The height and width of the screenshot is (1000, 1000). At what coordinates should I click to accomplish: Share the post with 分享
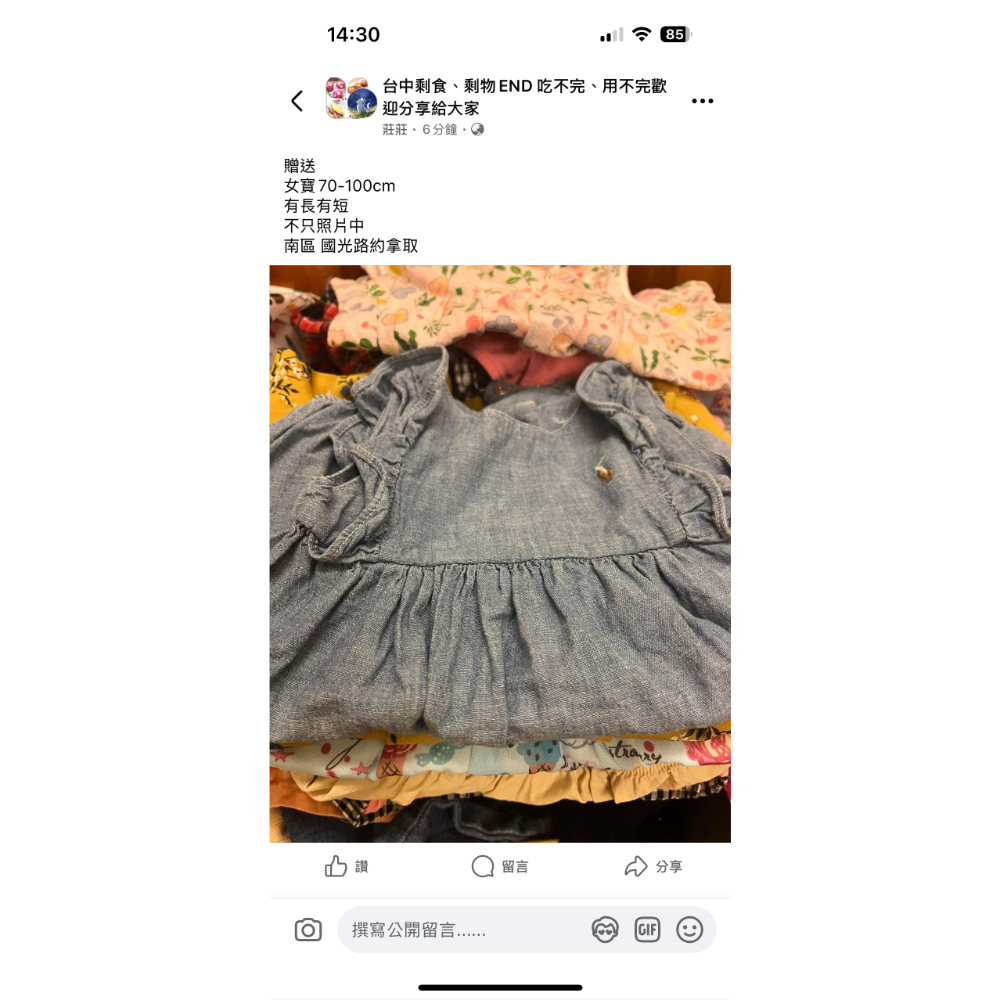tap(653, 866)
